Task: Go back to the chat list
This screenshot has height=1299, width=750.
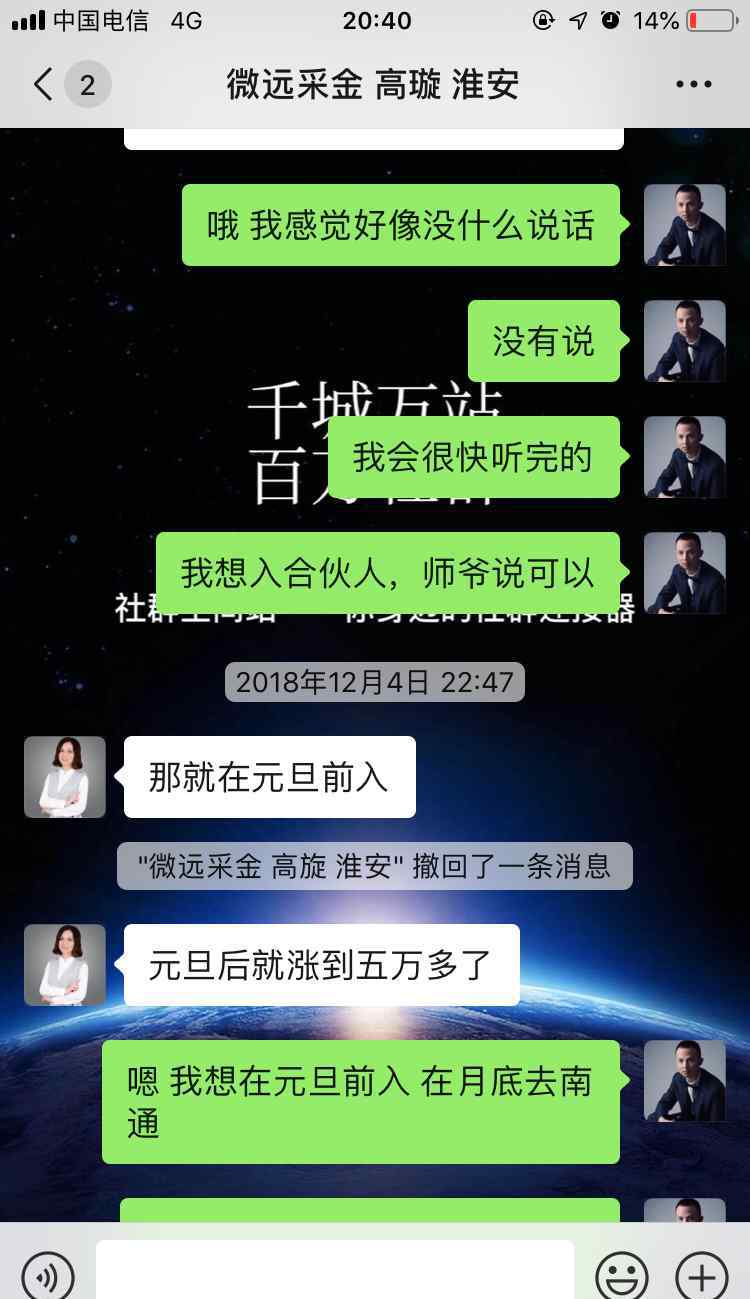Action: 44,85
